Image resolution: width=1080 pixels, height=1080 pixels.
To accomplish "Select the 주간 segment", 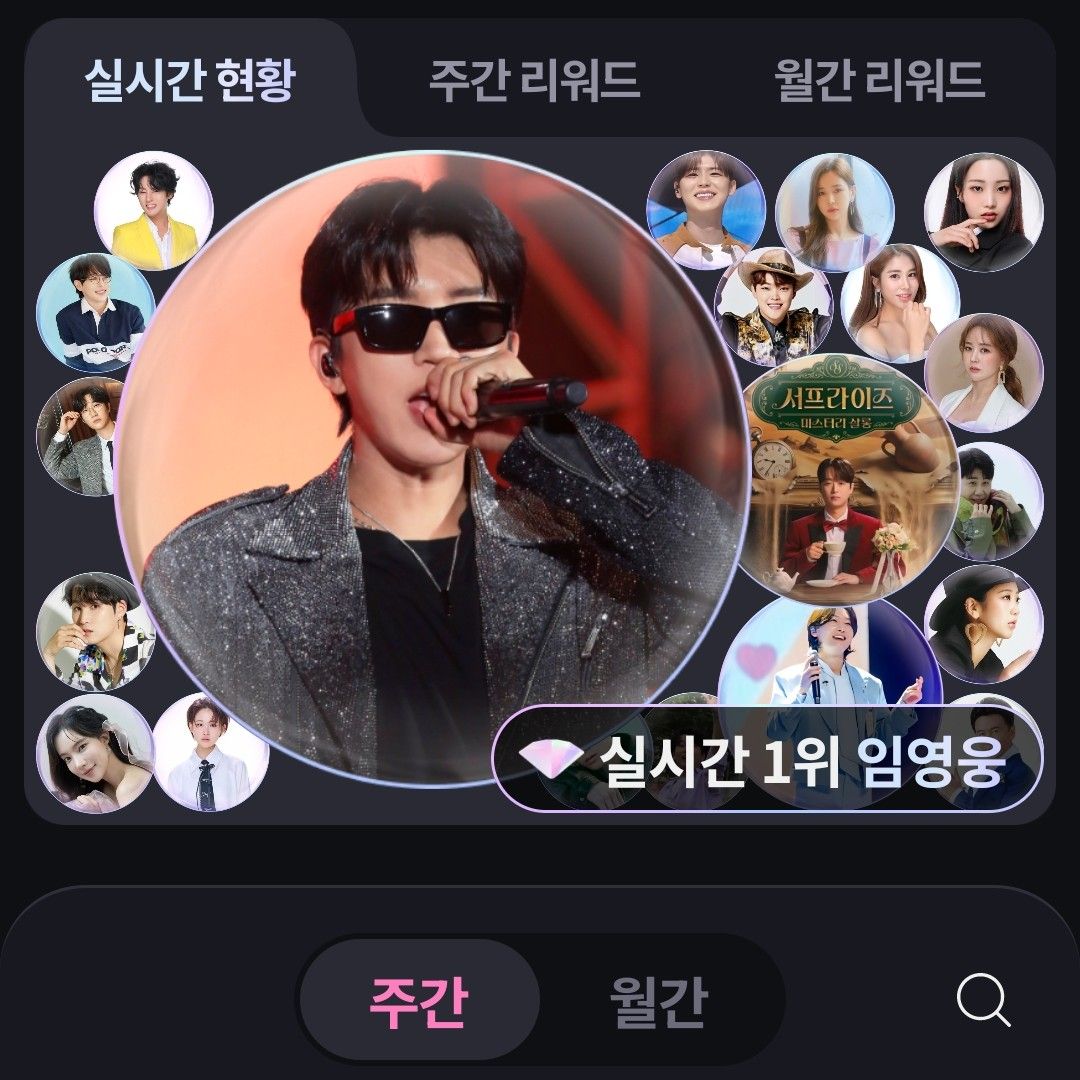I will (x=419, y=1000).
